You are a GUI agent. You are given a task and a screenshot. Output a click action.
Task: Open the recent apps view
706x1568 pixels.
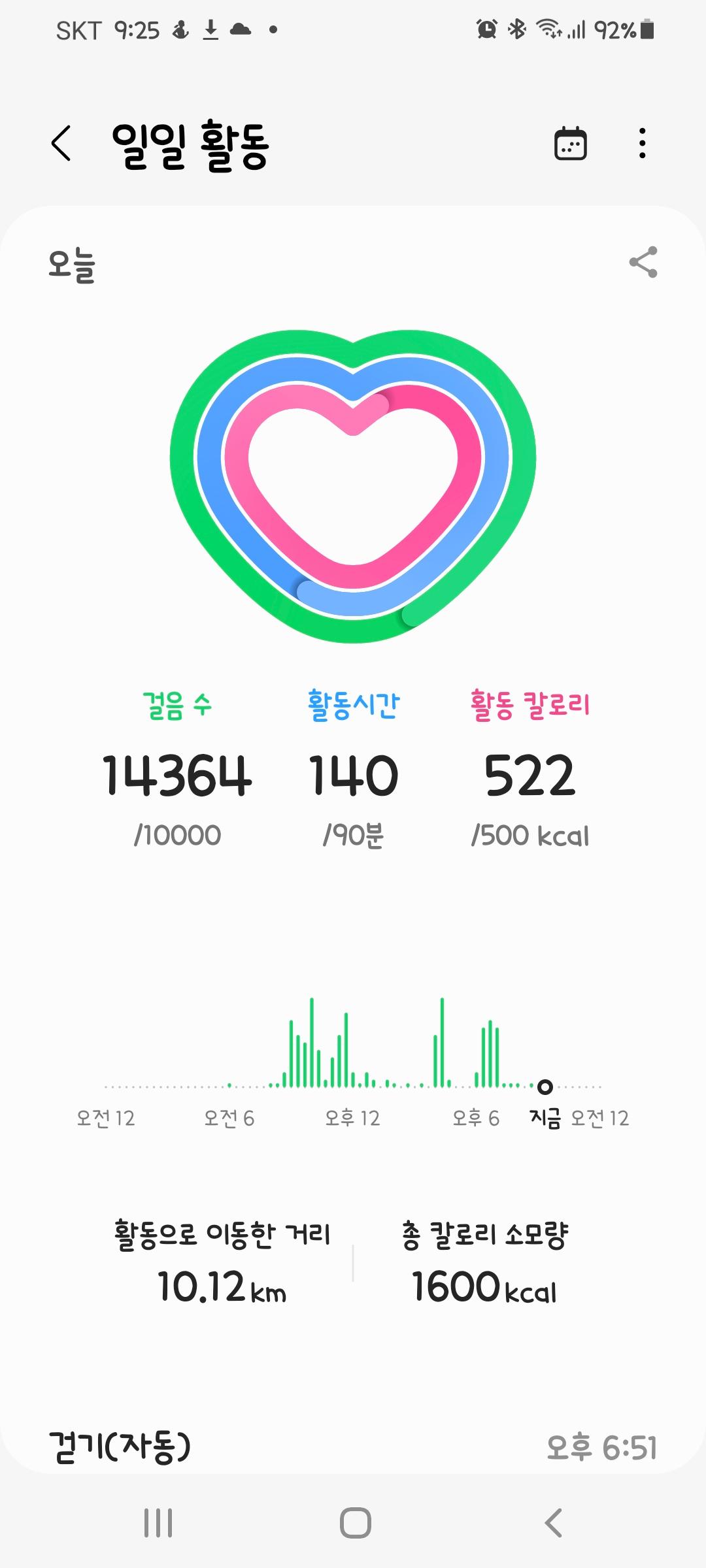(158, 1522)
